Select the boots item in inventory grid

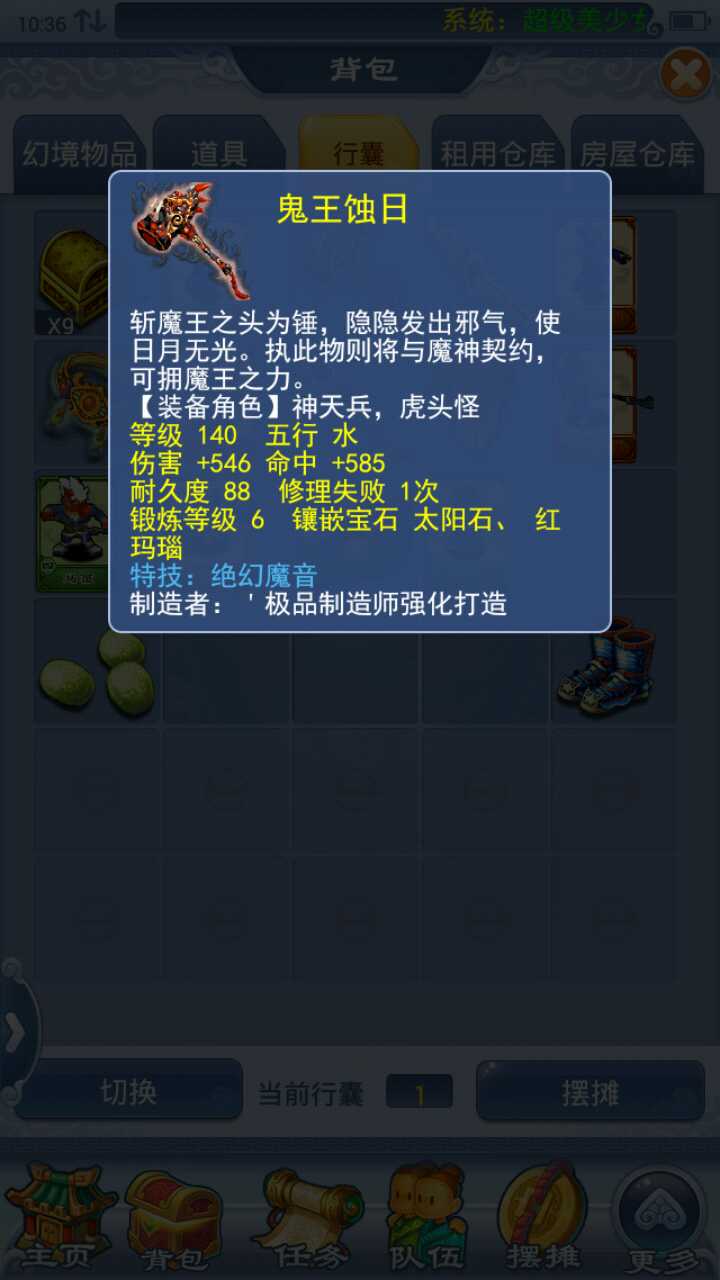click(611, 661)
